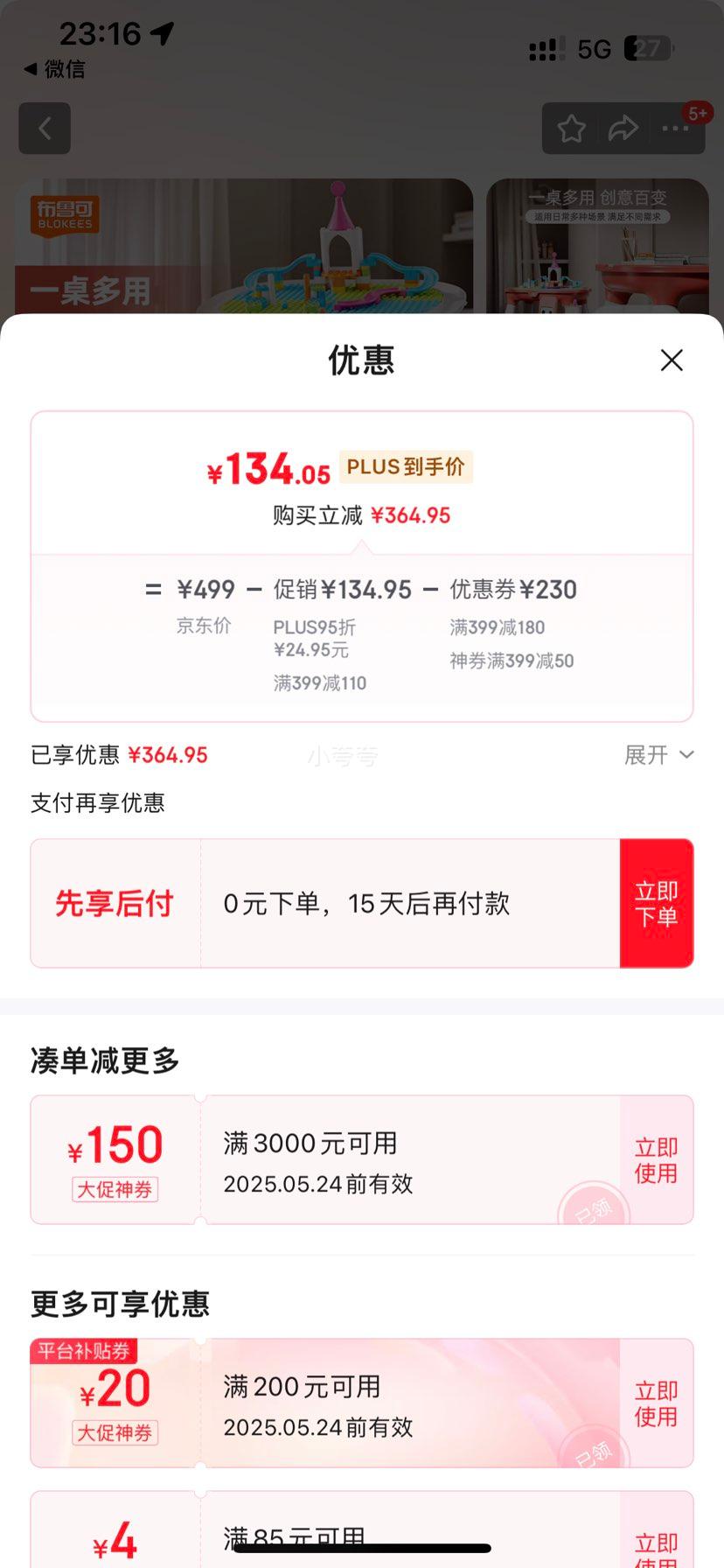Screen dimensions: 724x1568
Task: Use the ¥20 平台补贴券 coupon
Action: (656, 1403)
